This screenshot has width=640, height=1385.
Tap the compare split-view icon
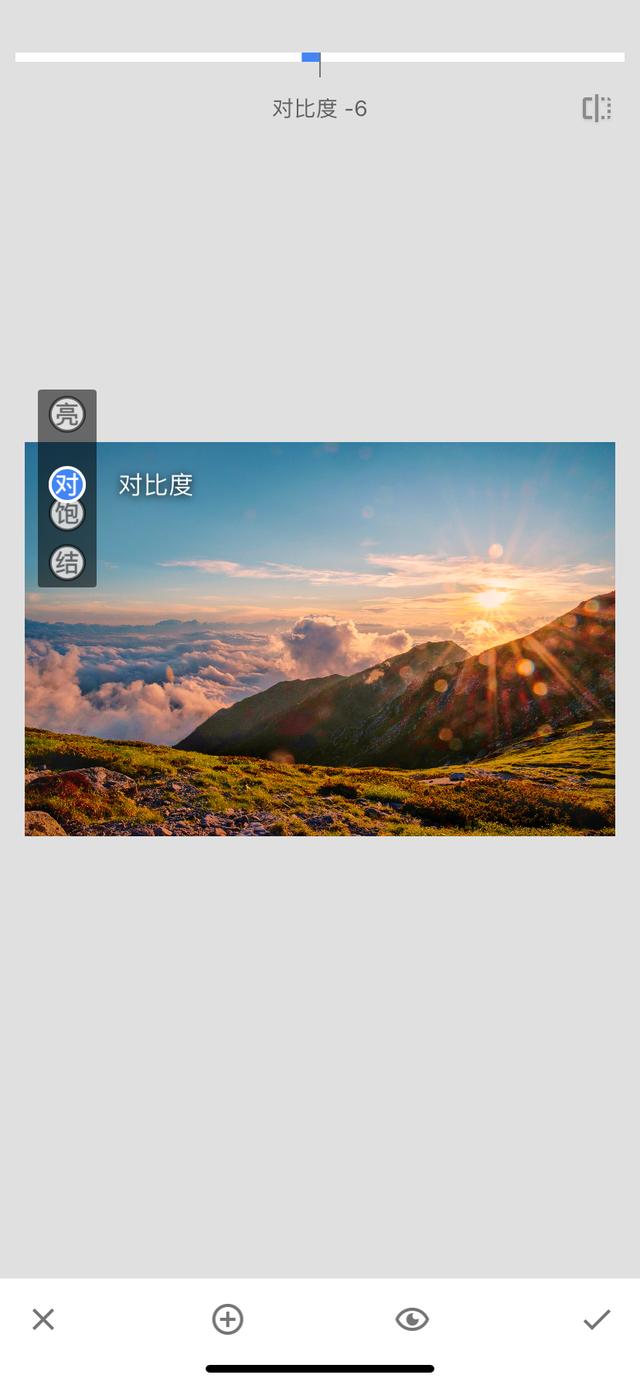point(597,108)
